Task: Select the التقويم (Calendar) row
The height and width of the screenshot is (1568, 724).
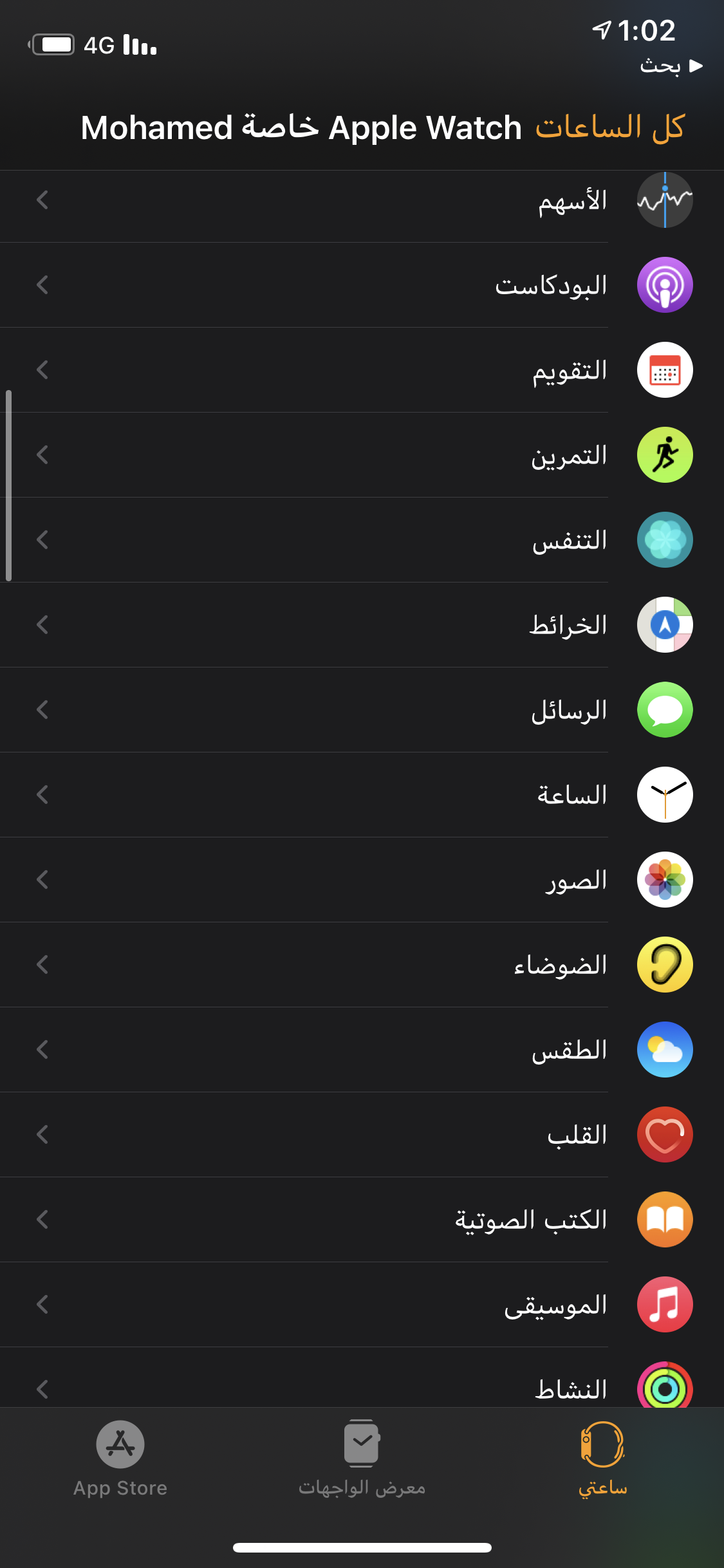Action: point(362,370)
